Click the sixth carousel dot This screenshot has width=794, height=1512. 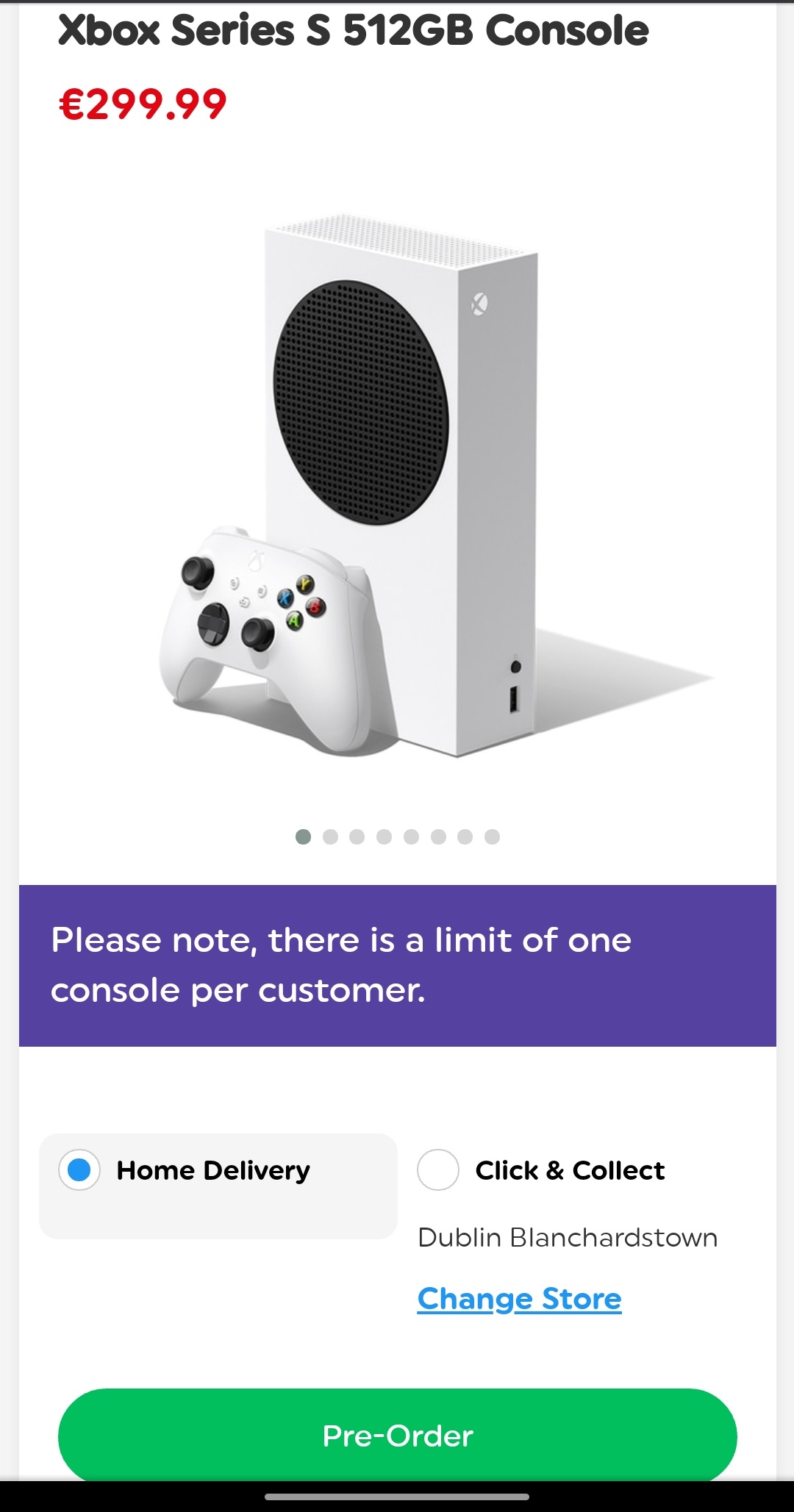pyautogui.click(x=437, y=836)
